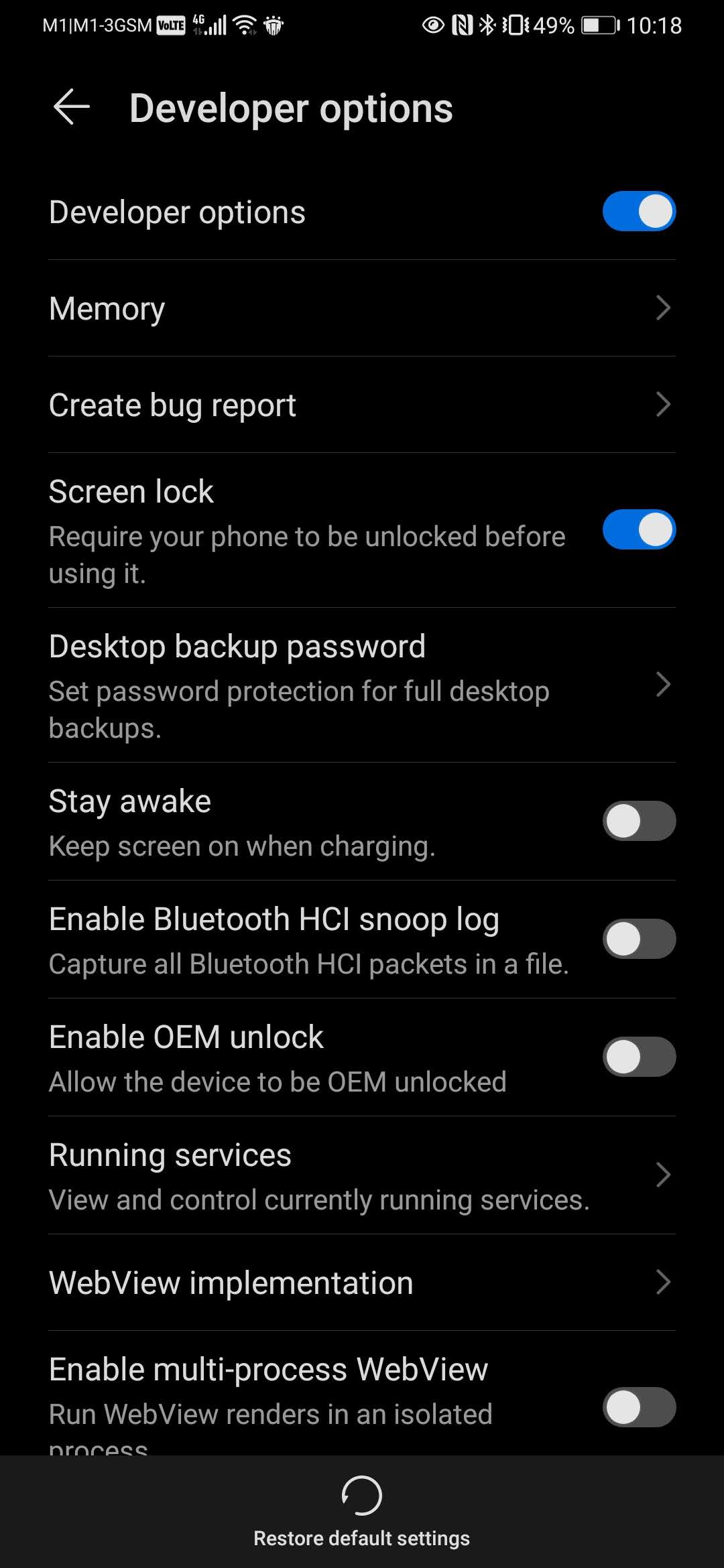Open WebView implementation
This screenshot has height=1568, width=724.
click(x=362, y=1283)
